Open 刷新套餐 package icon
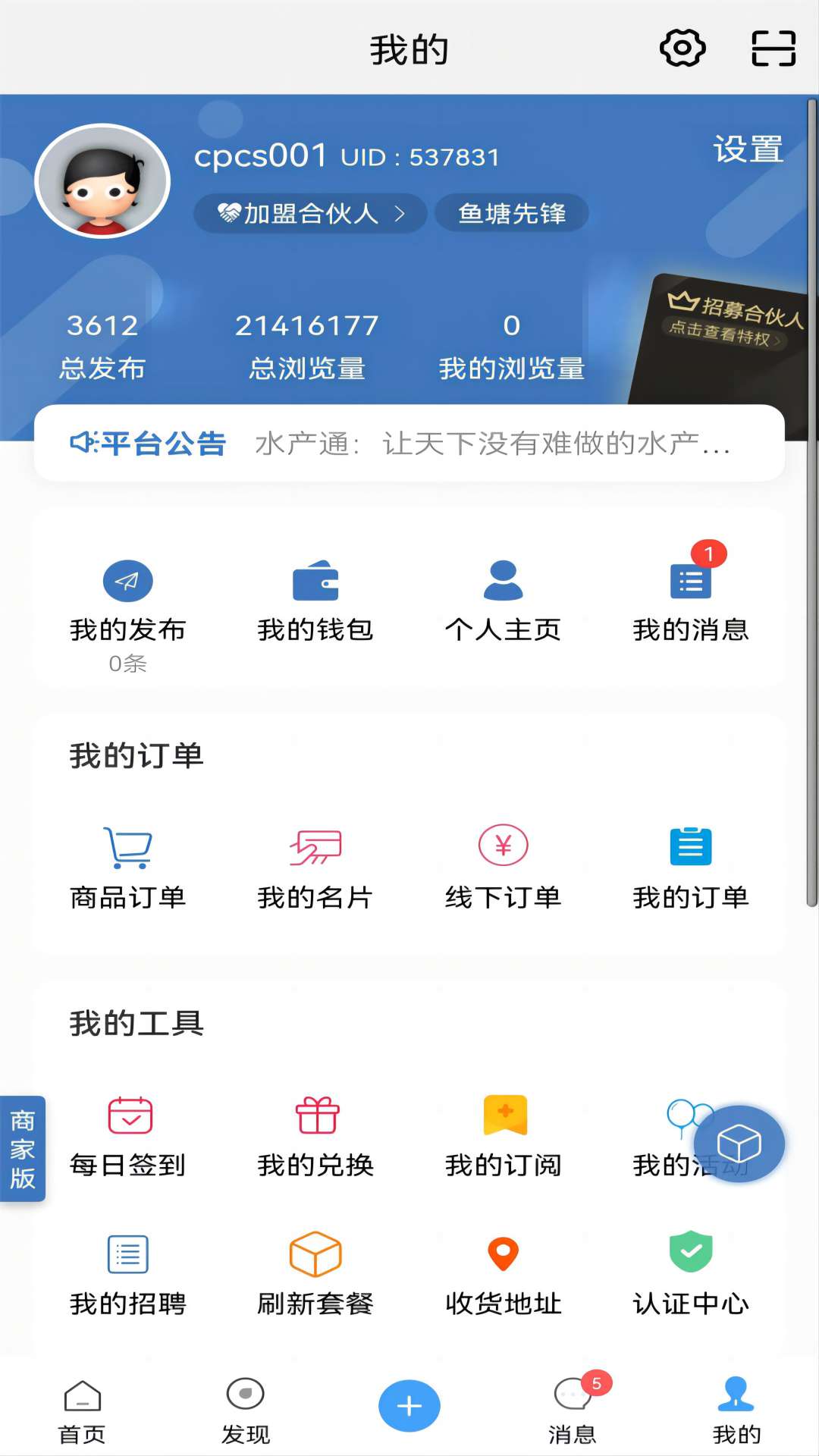Screen dimensions: 819x1456 pos(315,1255)
